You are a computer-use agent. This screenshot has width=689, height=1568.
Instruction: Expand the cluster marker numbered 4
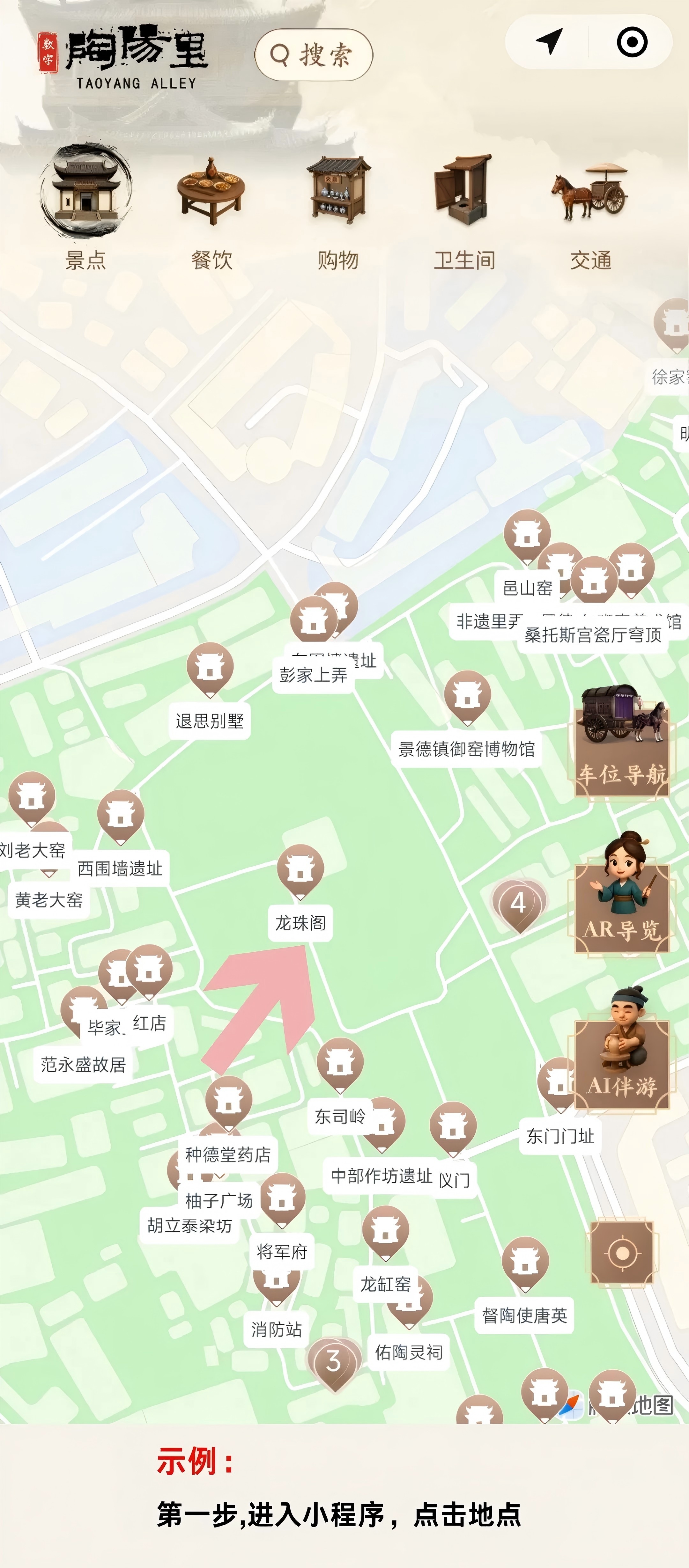pos(518,903)
